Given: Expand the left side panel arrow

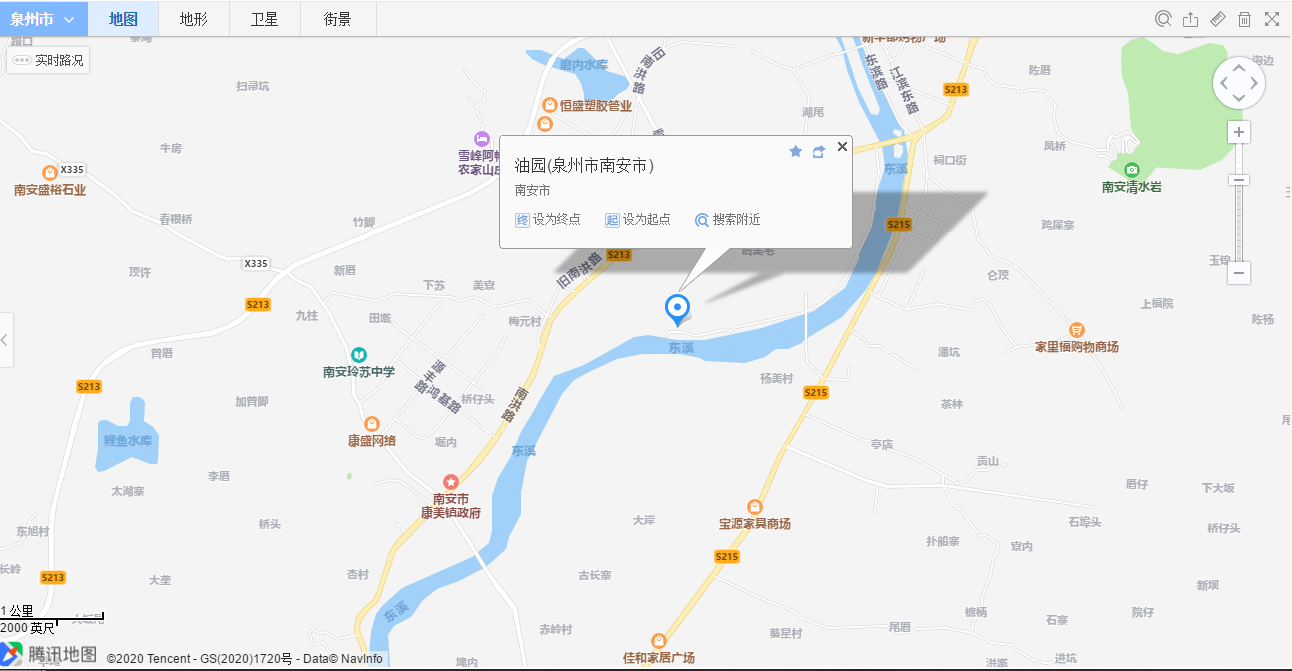Looking at the screenshot, I should (5, 340).
